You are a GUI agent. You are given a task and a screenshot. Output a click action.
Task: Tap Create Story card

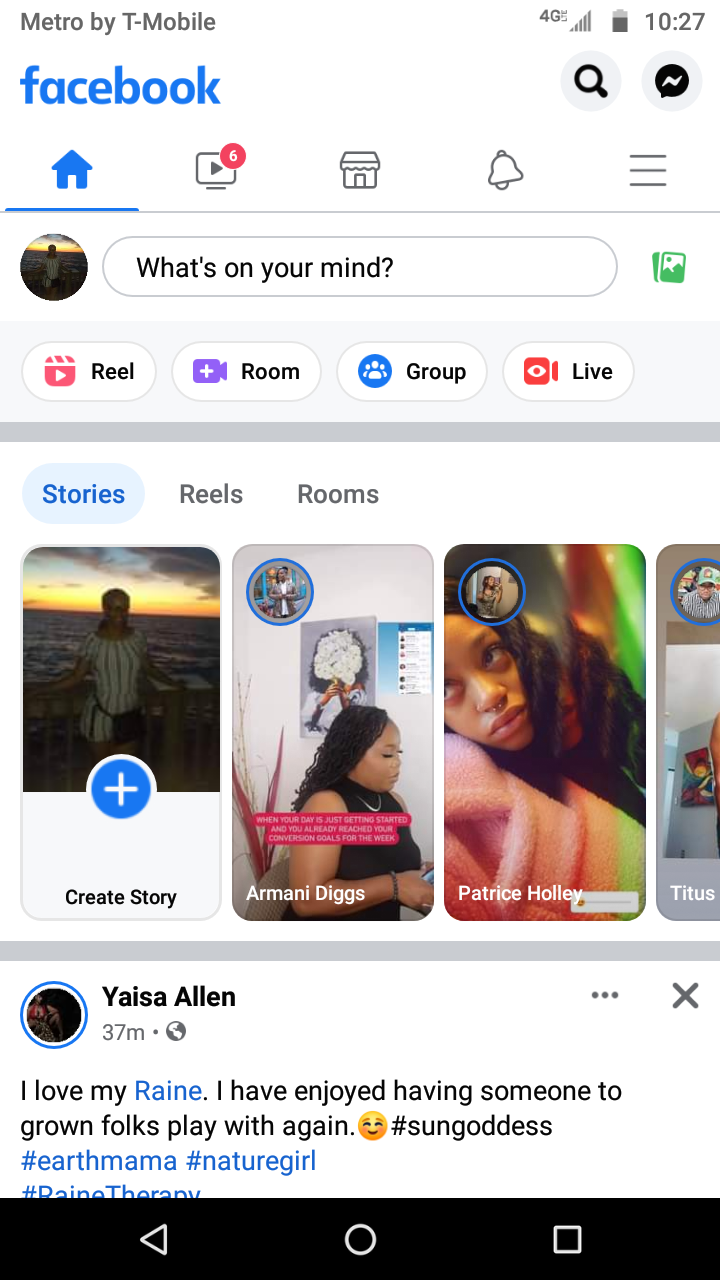121,732
